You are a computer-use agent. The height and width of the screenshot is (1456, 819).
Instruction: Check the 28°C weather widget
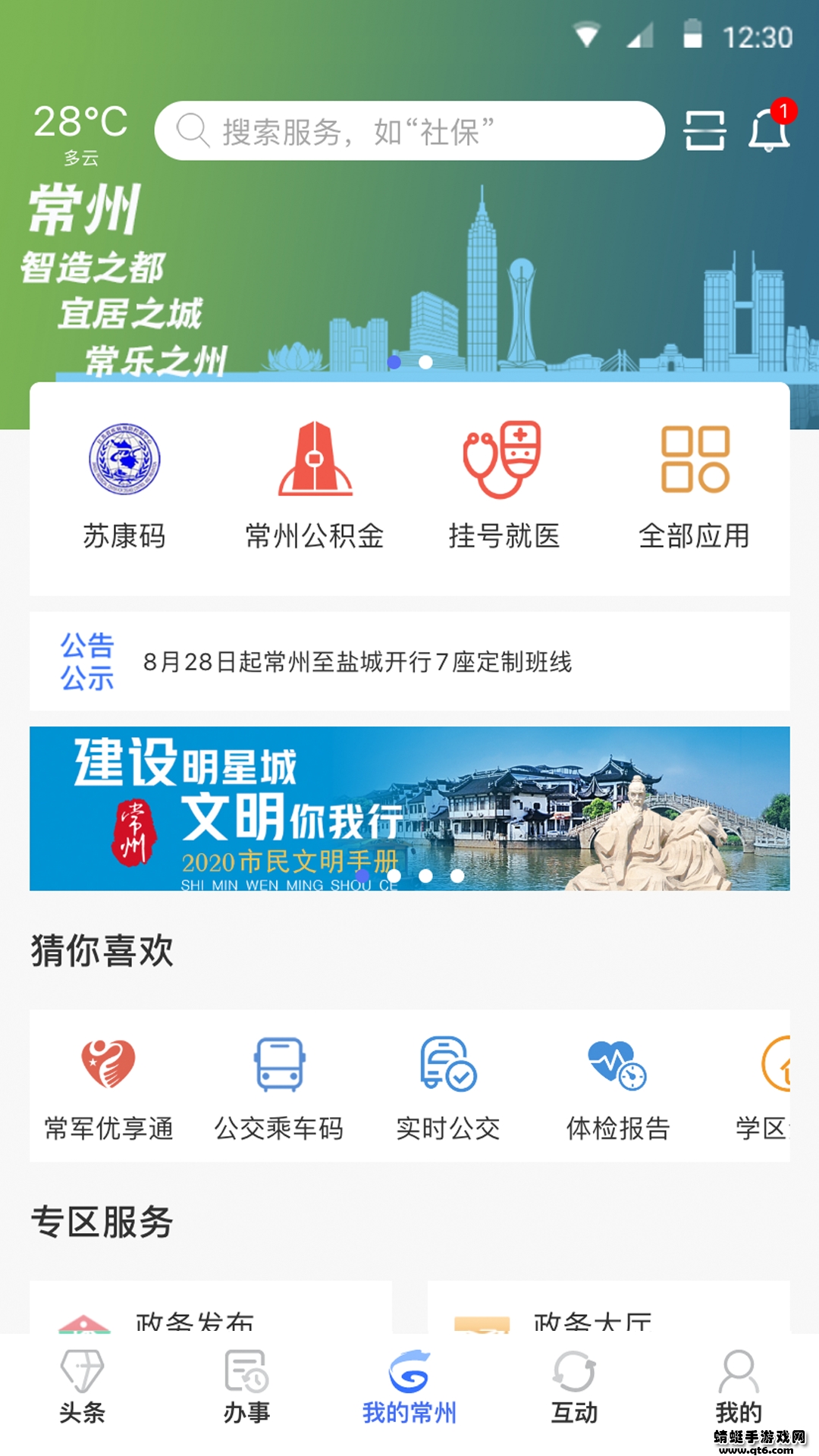click(x=80, y=133)
